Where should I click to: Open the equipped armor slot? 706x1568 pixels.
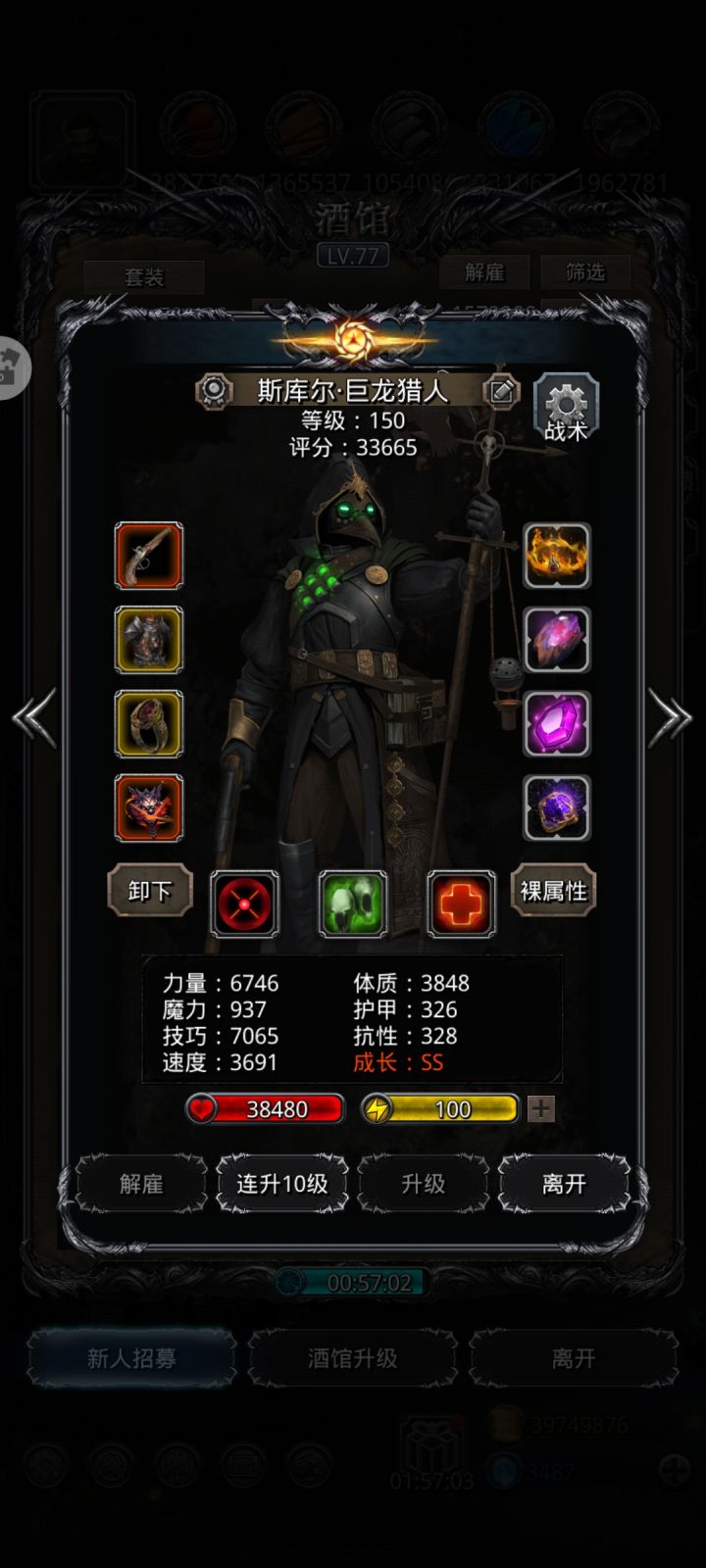(x=149, y=641)
